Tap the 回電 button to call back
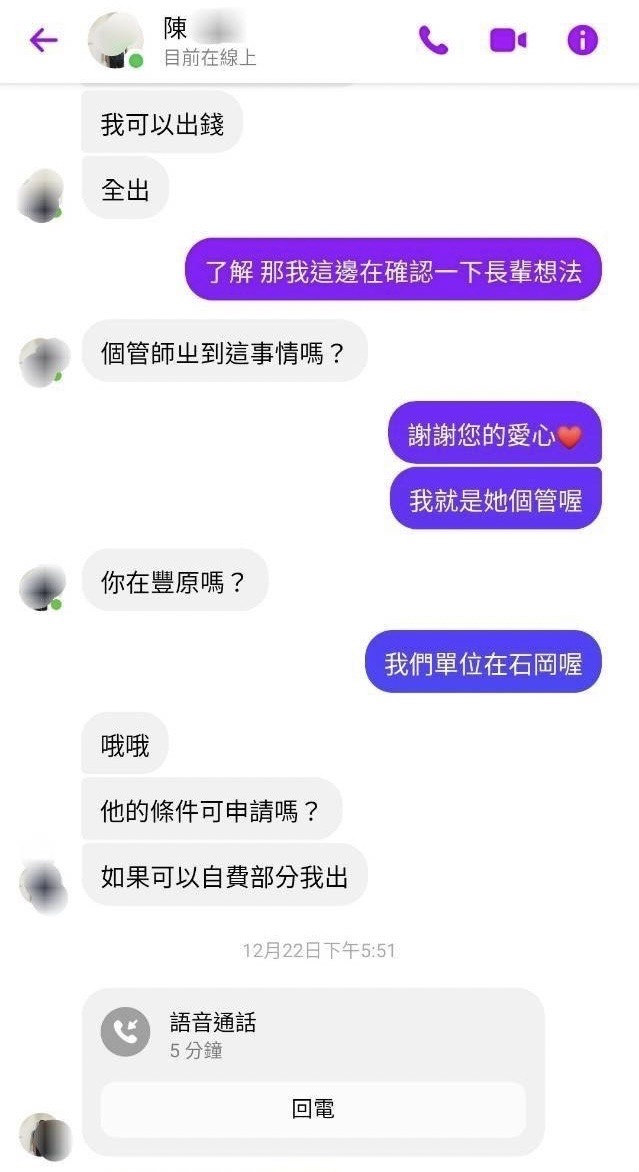 (x=313, y=1109)
